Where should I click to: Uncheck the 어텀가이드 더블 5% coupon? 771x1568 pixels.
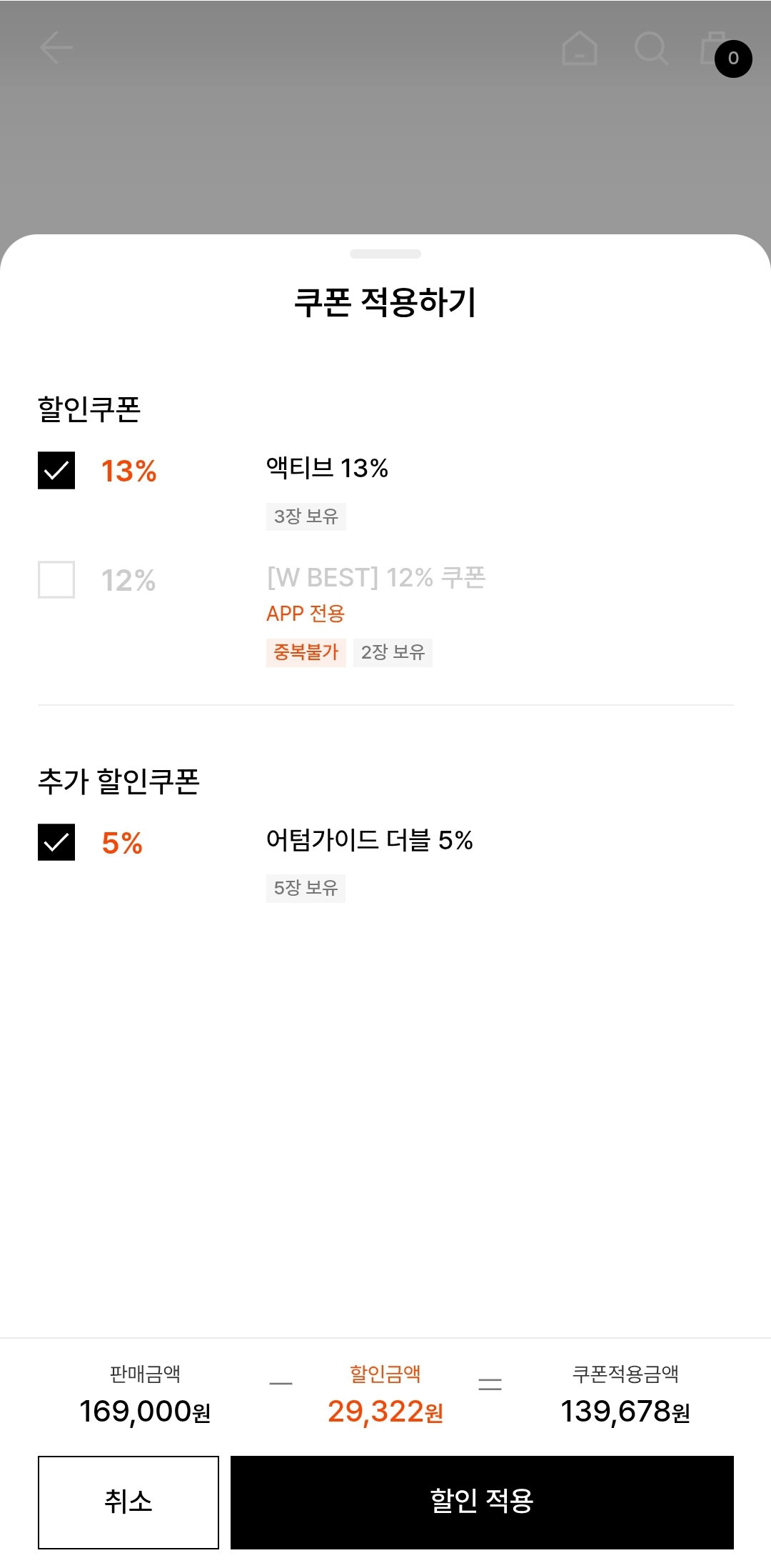pos(56,842)
